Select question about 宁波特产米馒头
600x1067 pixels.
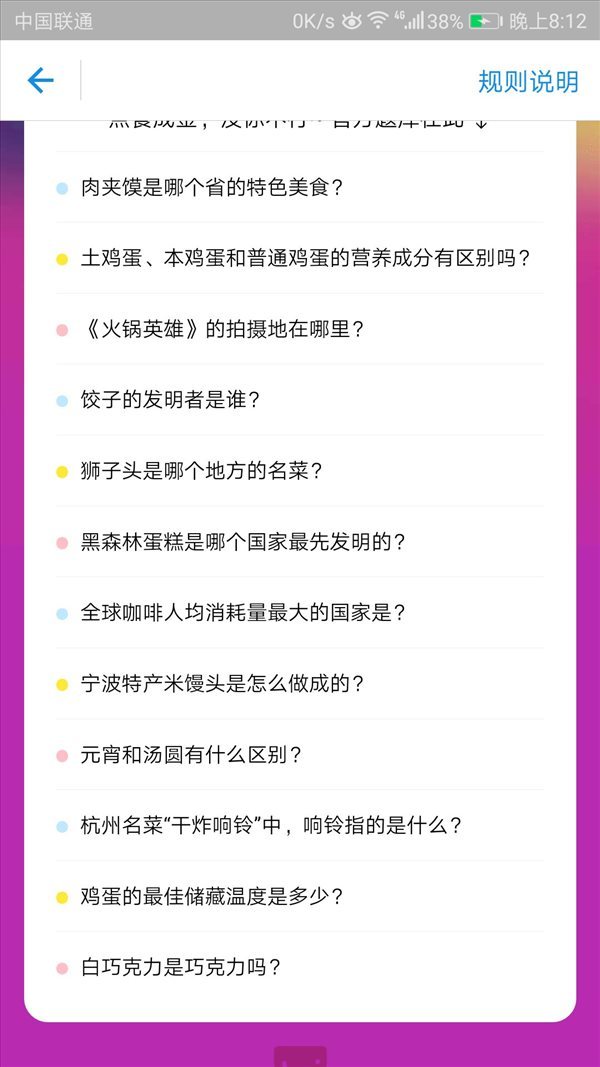[223, 684]
